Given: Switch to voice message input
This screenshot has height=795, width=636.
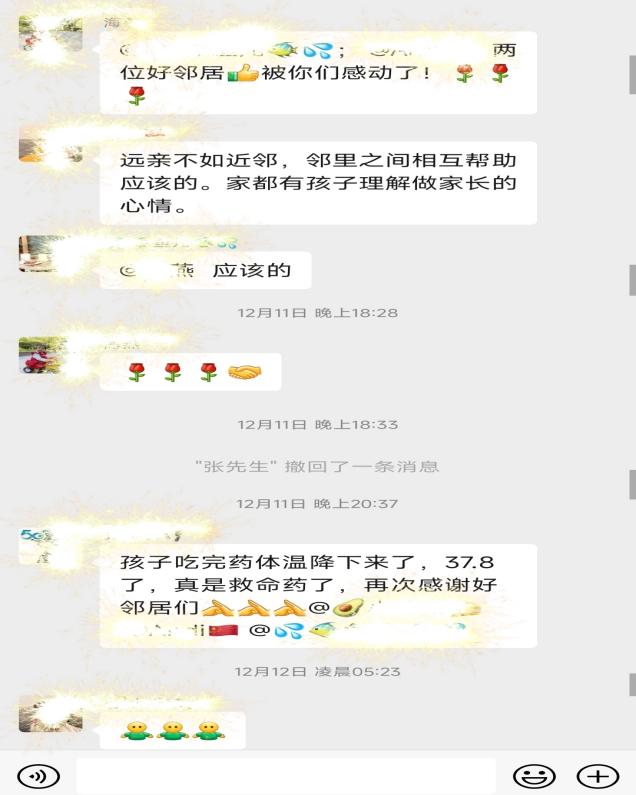Looking at the screenshot, I should coord(39,776).
